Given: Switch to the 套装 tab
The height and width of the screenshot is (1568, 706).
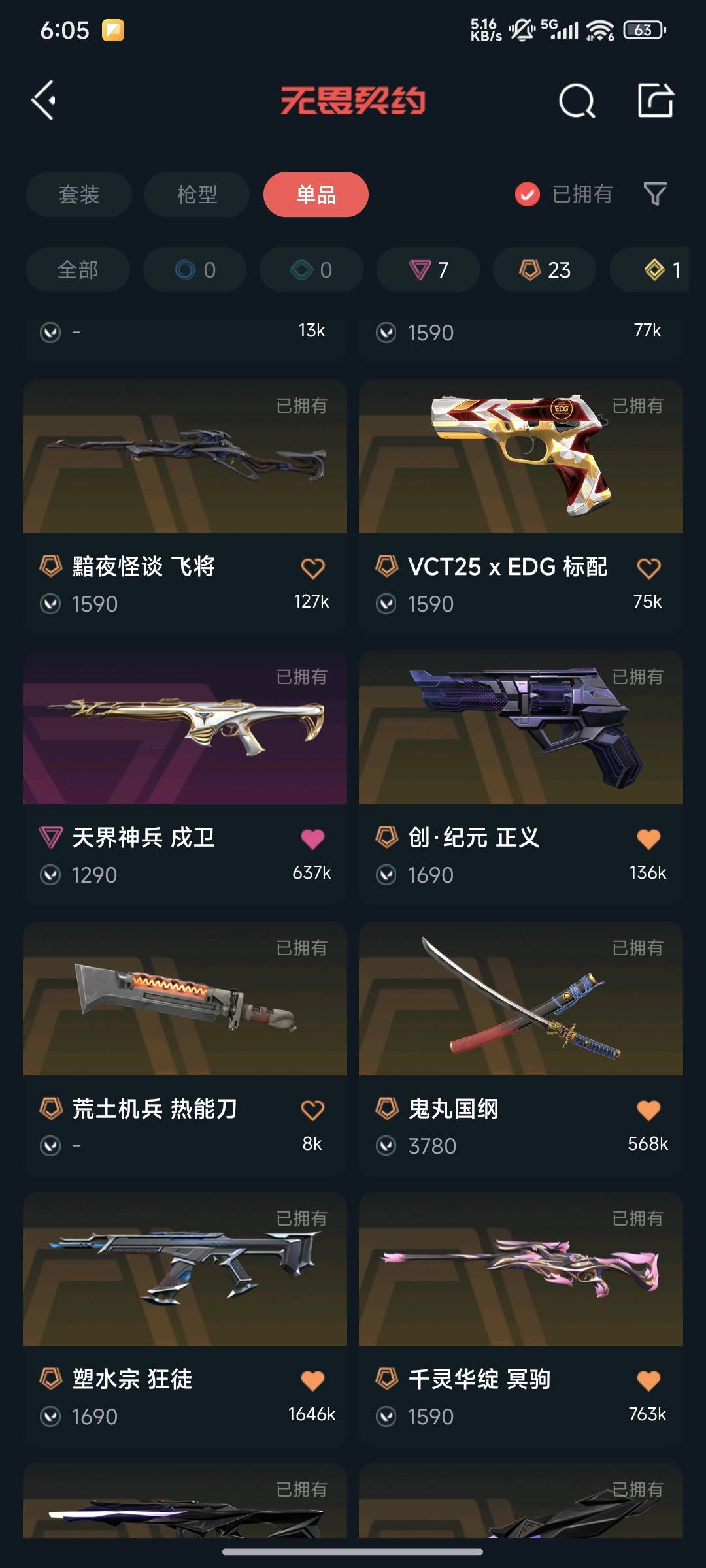Looking at the screenshot, I should point(79,195).
